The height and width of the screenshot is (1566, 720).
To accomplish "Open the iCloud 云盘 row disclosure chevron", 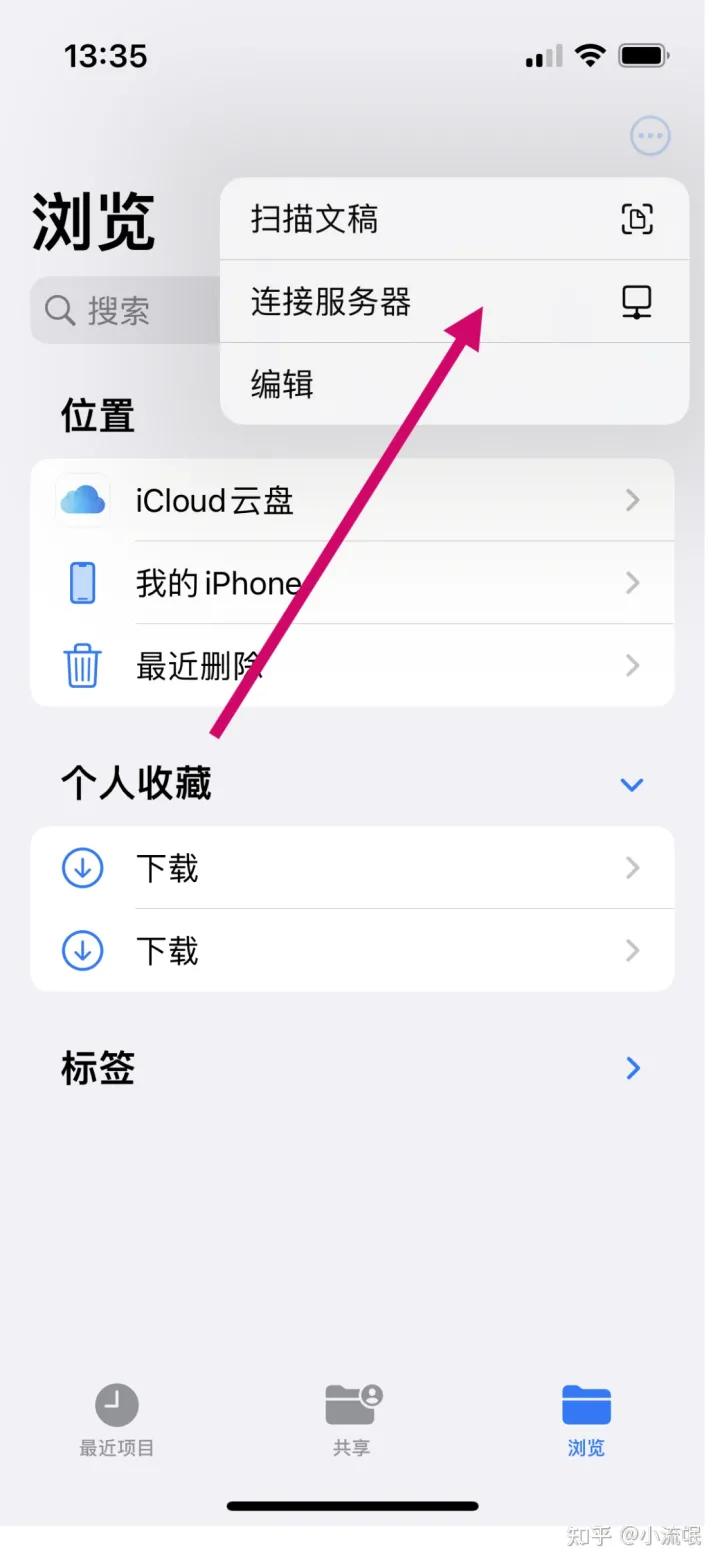I will (631, 500).
